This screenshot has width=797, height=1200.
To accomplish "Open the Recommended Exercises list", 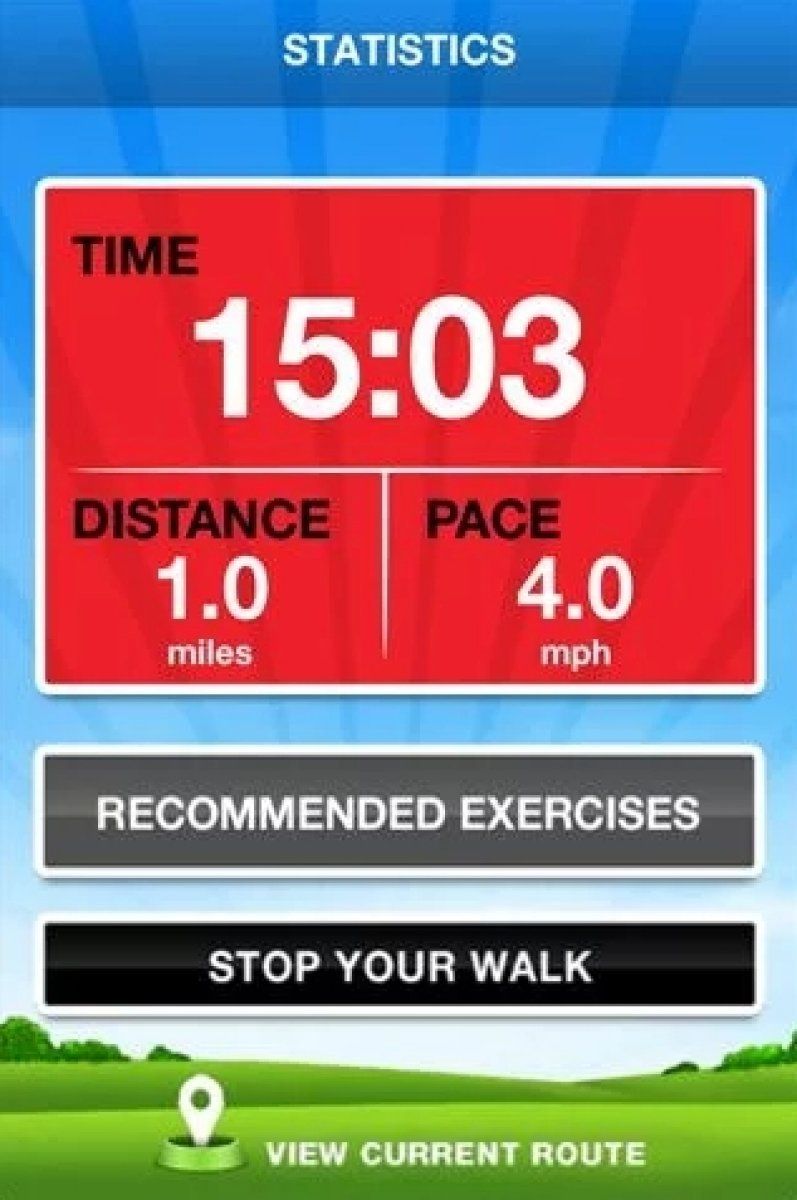I will coord(398,811).
